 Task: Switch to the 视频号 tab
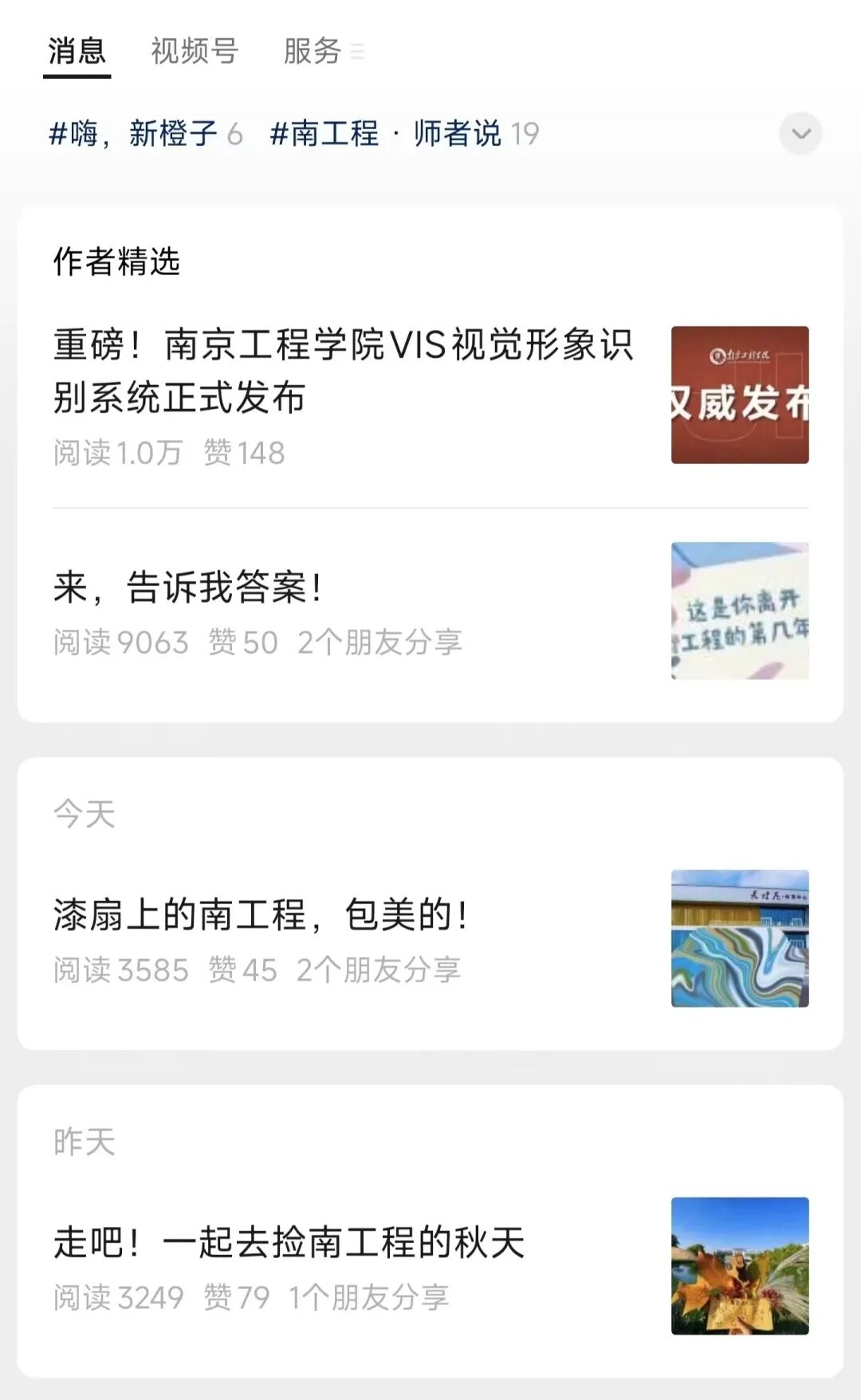point(195,51)
